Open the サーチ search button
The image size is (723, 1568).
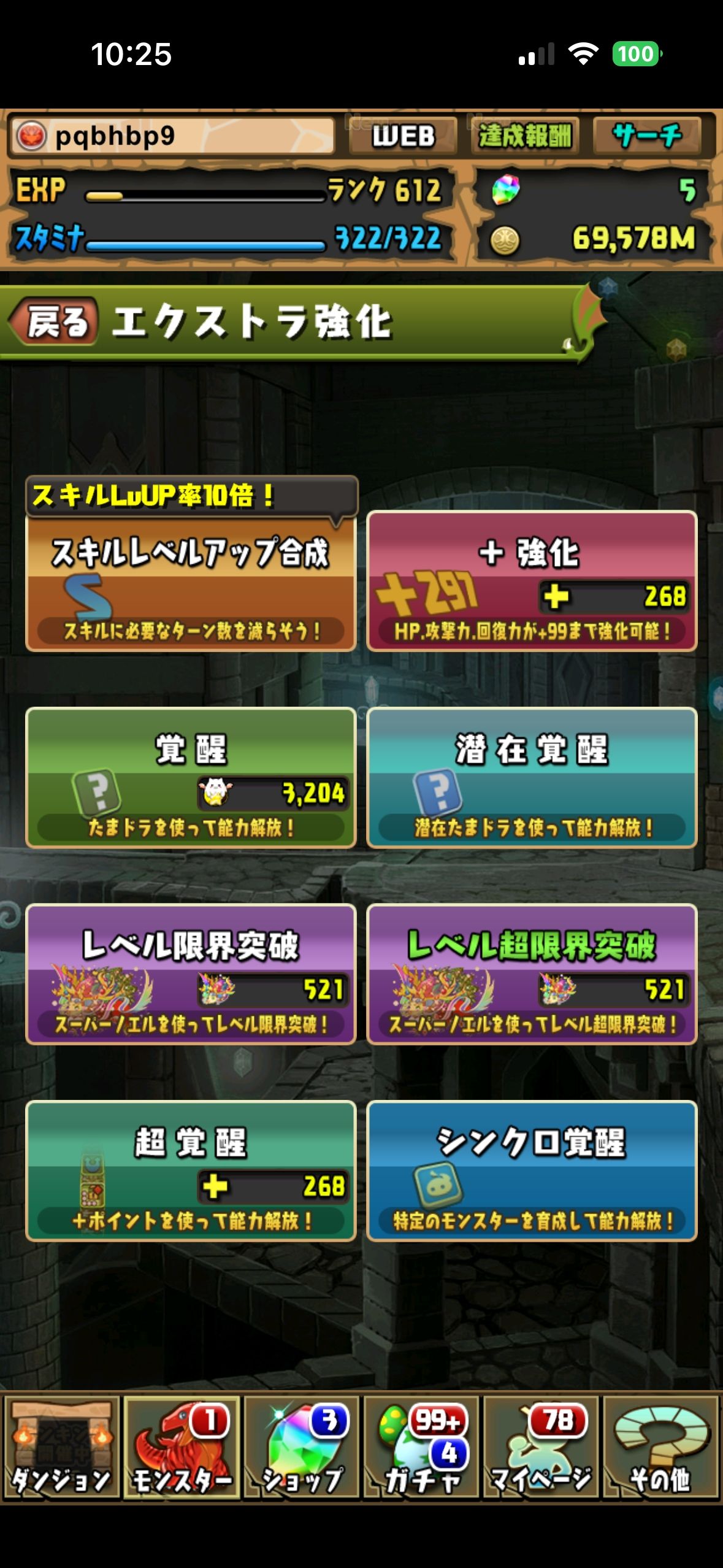click(647, 136)
